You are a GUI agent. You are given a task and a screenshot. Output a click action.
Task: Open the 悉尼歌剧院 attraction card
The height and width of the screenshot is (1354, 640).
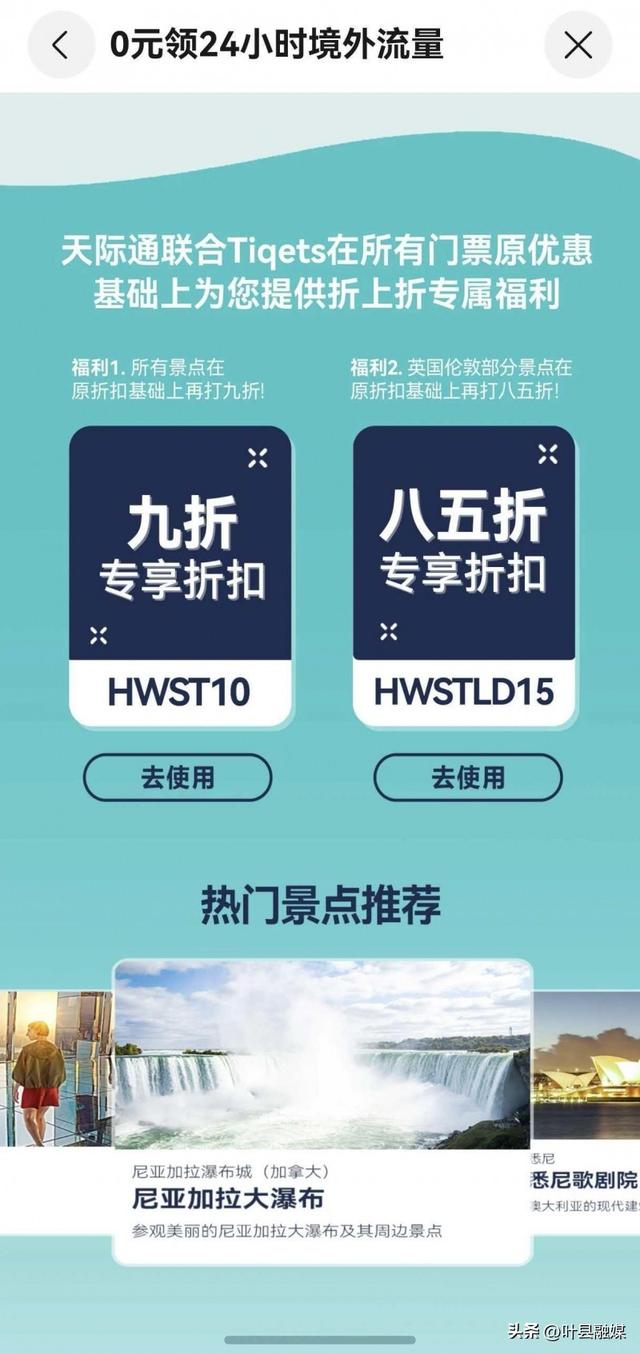point(588,1110)
